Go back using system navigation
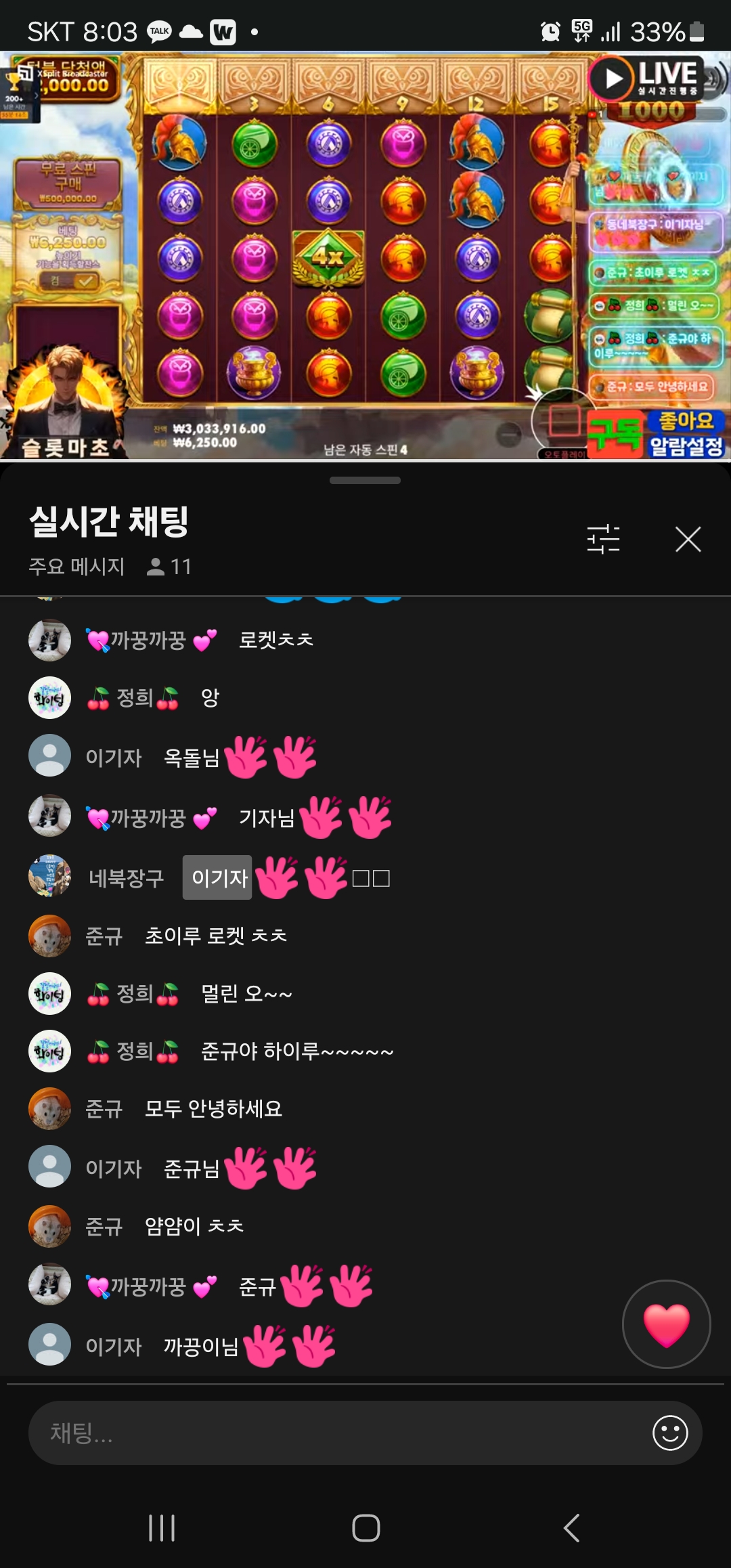This screenshot has height=1568, width=731. click(x=571, y=1528)
